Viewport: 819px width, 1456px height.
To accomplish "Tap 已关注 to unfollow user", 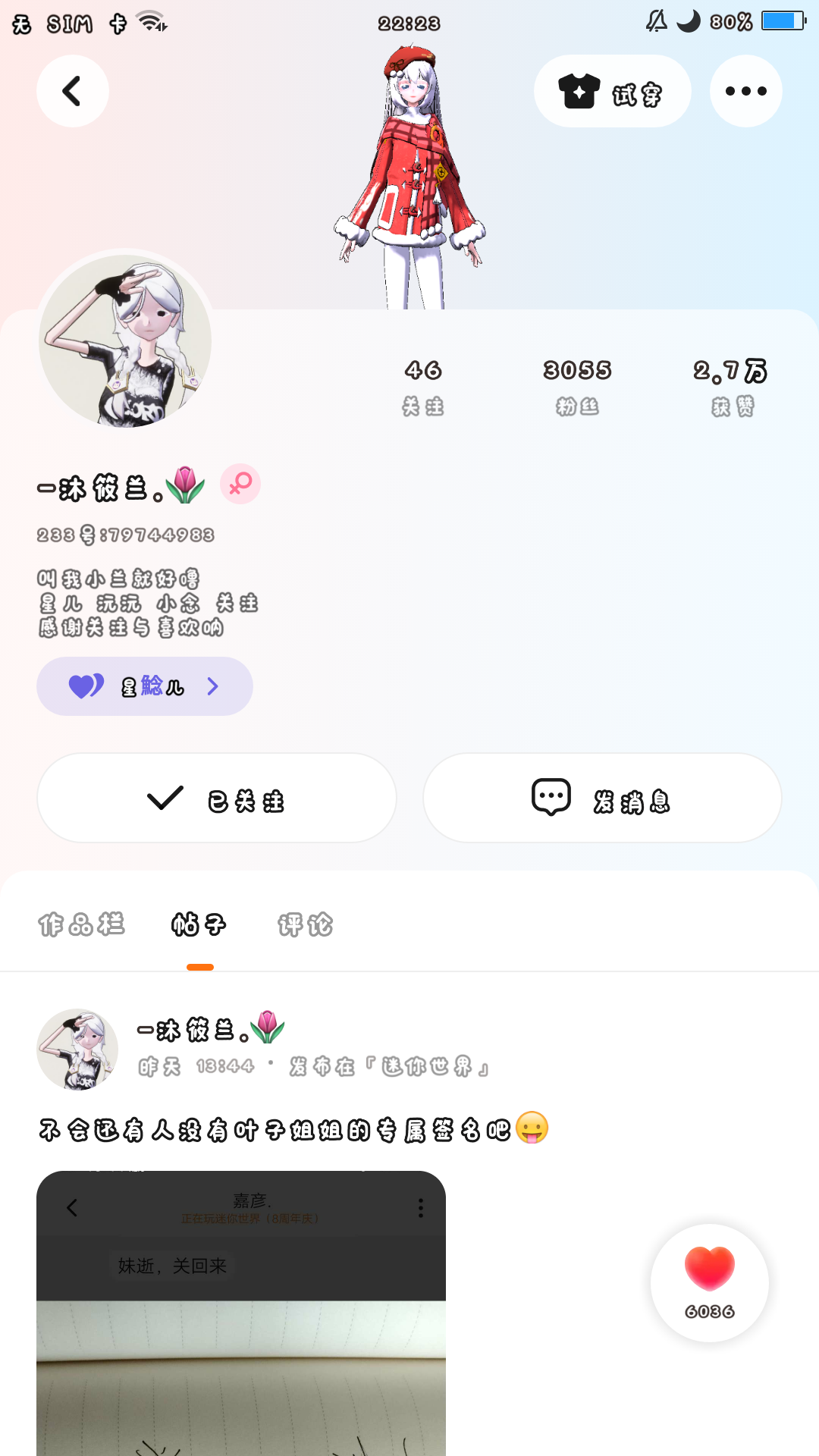I will click(216, 798).
